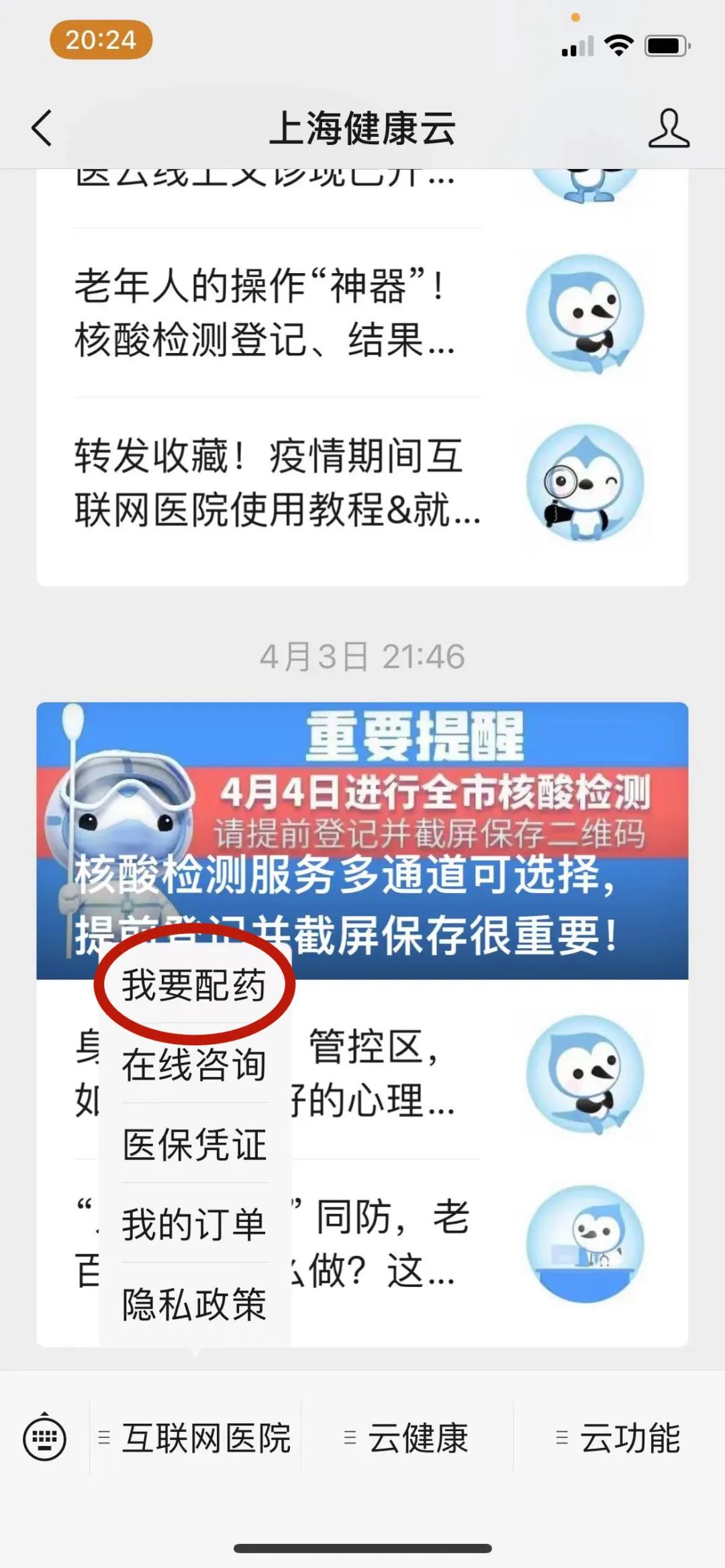Select 我要配药 in the popup menu
Image resolution: width=725 pixels, height=1568 pixels.
194,985
